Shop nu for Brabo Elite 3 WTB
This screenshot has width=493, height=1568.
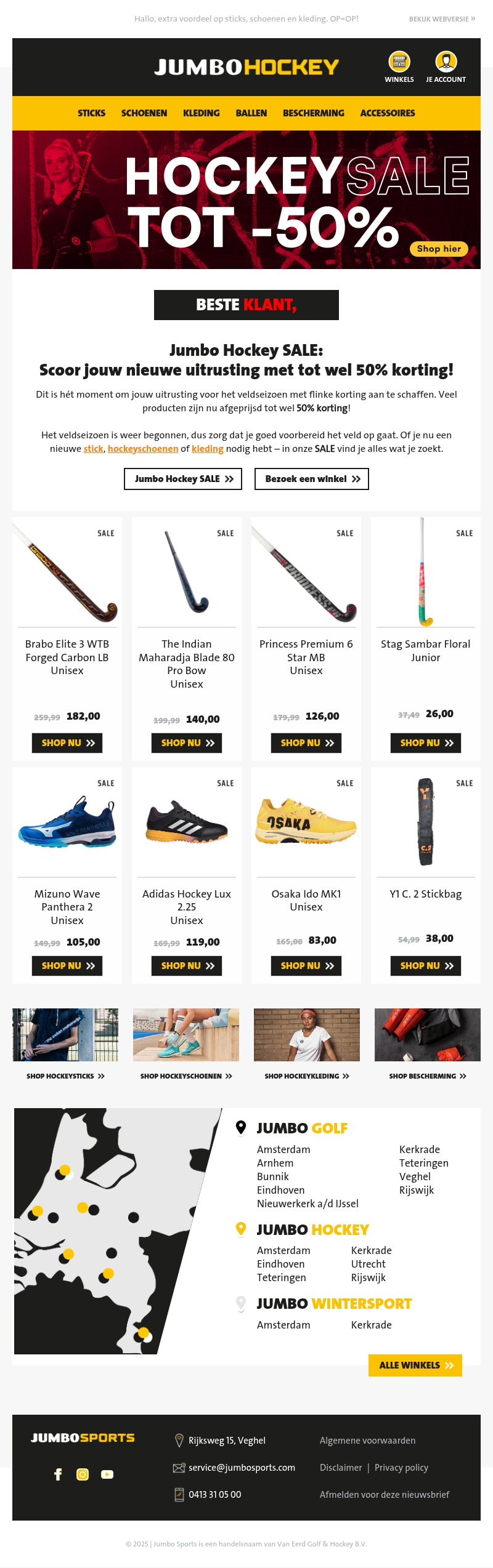point(67,743)
